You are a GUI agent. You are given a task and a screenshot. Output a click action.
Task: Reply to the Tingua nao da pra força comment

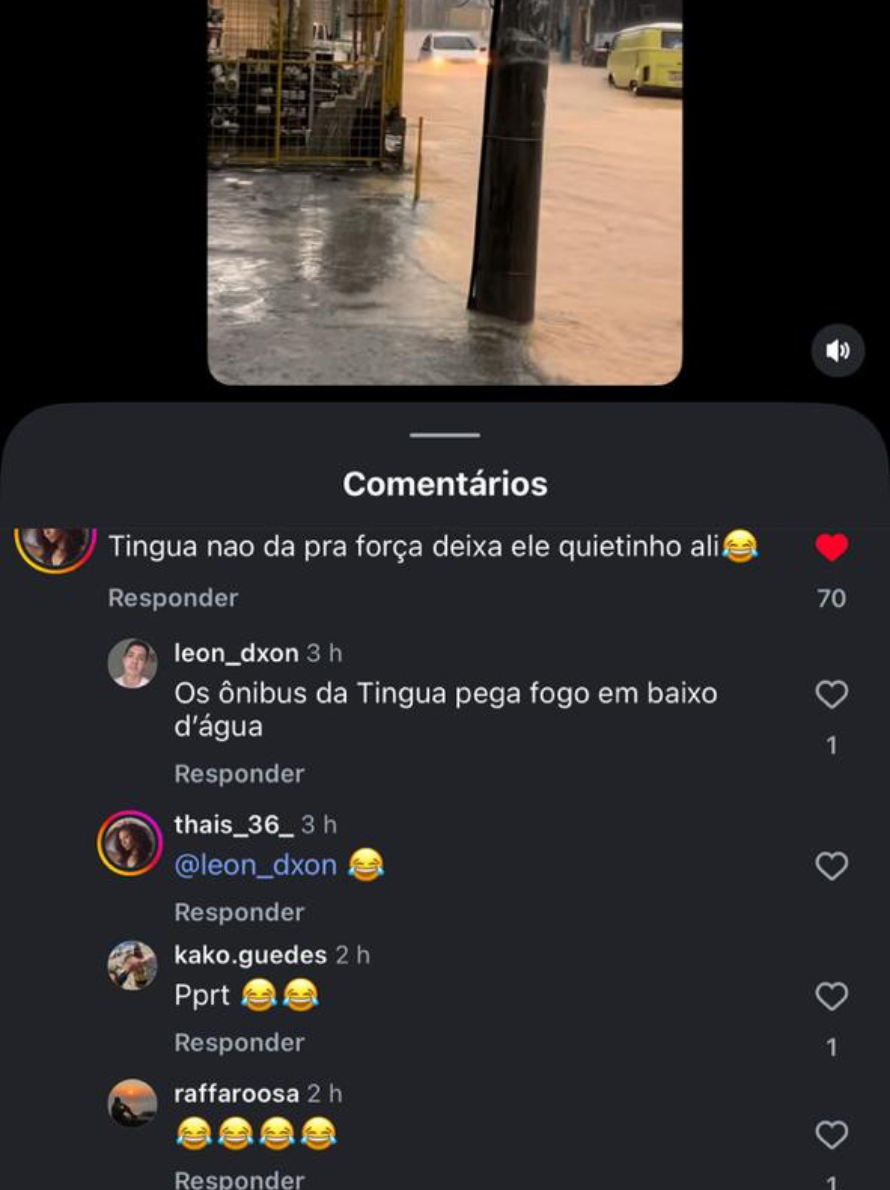[173, 598]
